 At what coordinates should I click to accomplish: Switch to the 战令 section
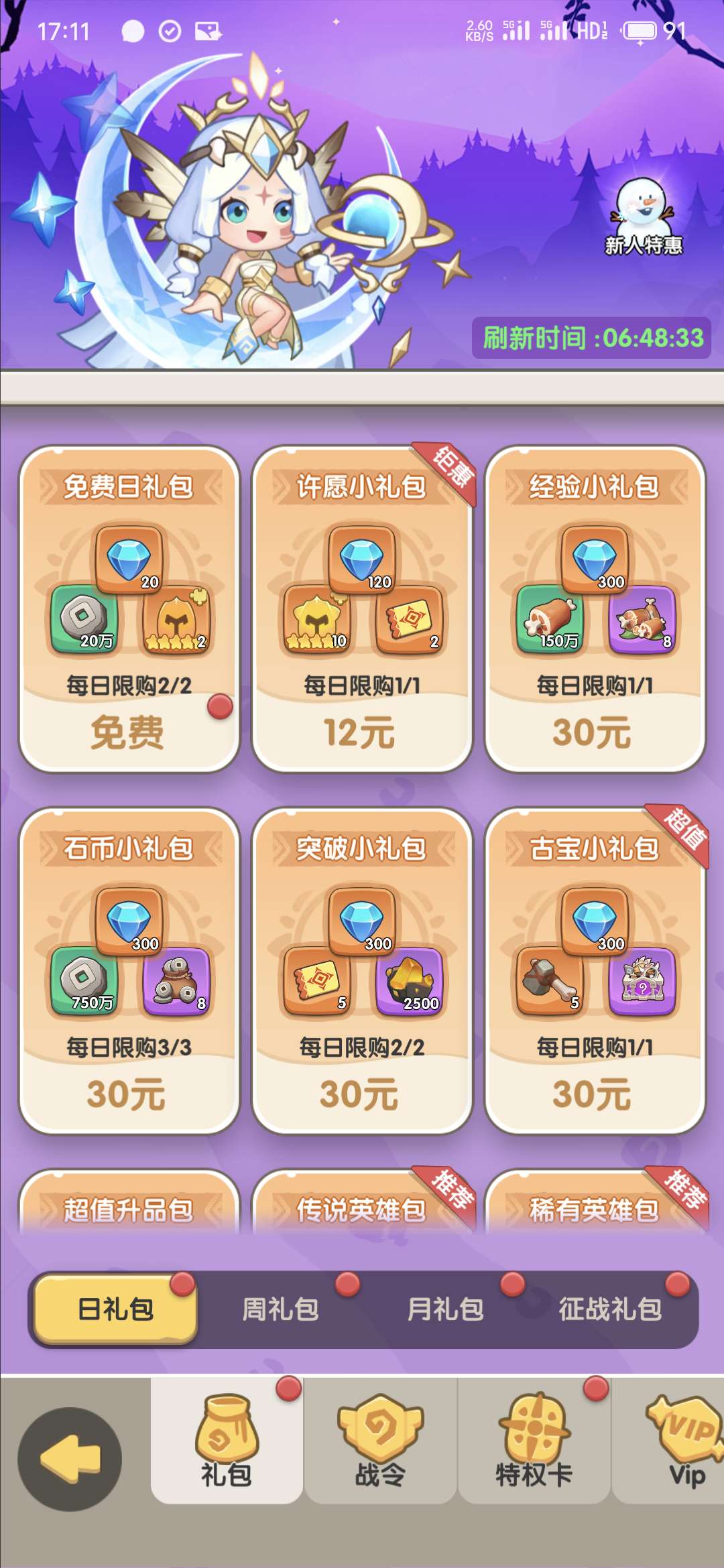380,1441
